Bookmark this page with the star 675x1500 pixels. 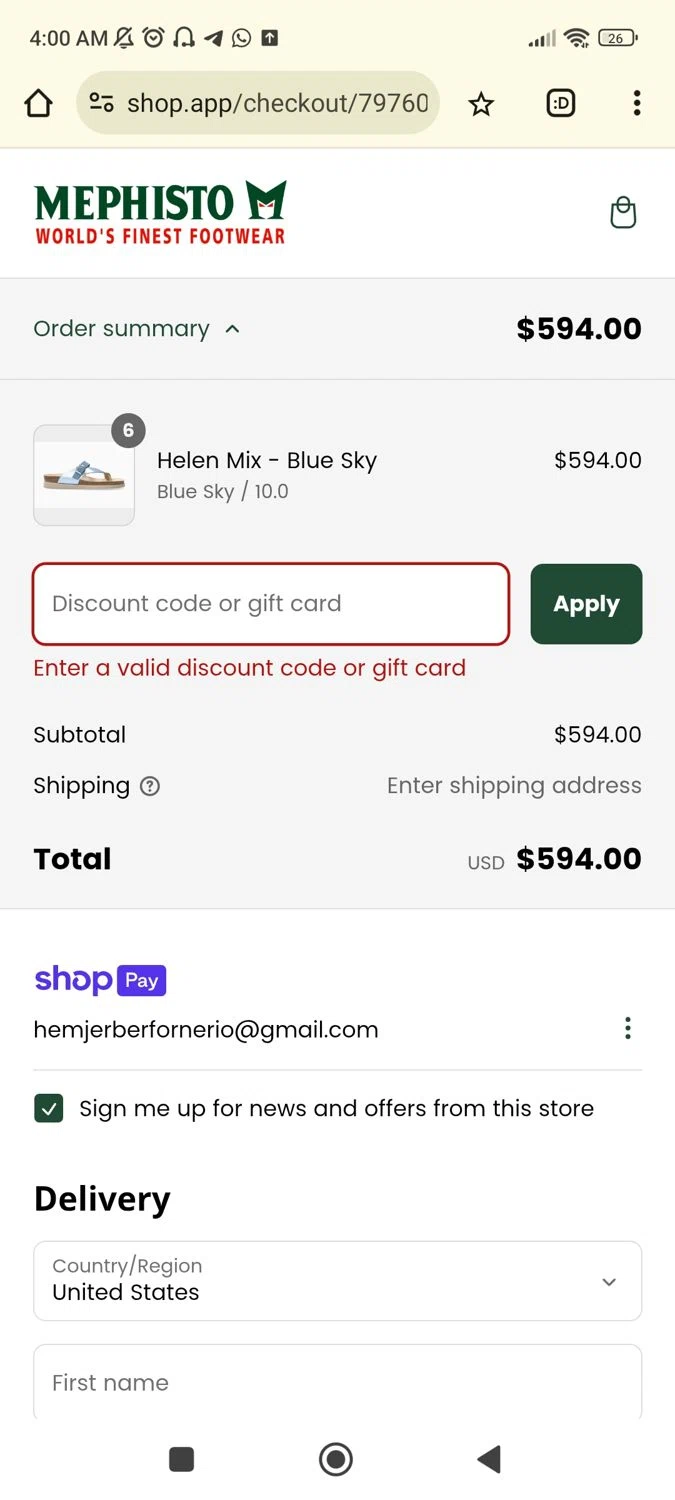click(481, 104)
